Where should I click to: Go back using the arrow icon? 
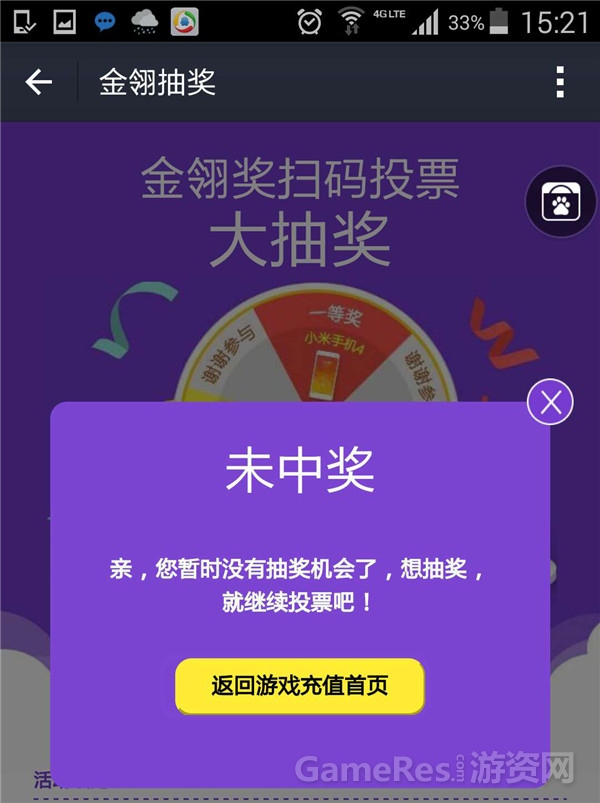point(38,82)
